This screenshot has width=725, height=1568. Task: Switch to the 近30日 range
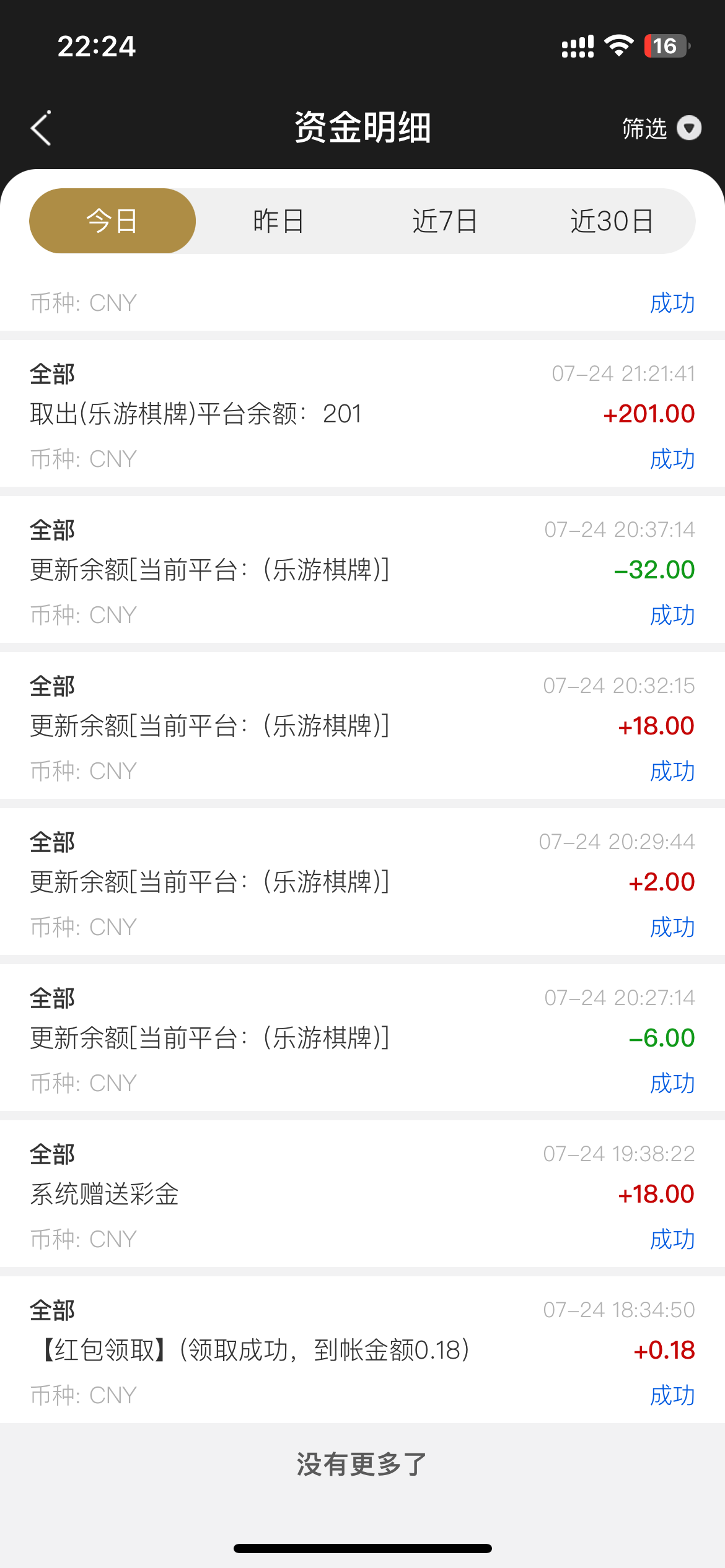(612, 221)
